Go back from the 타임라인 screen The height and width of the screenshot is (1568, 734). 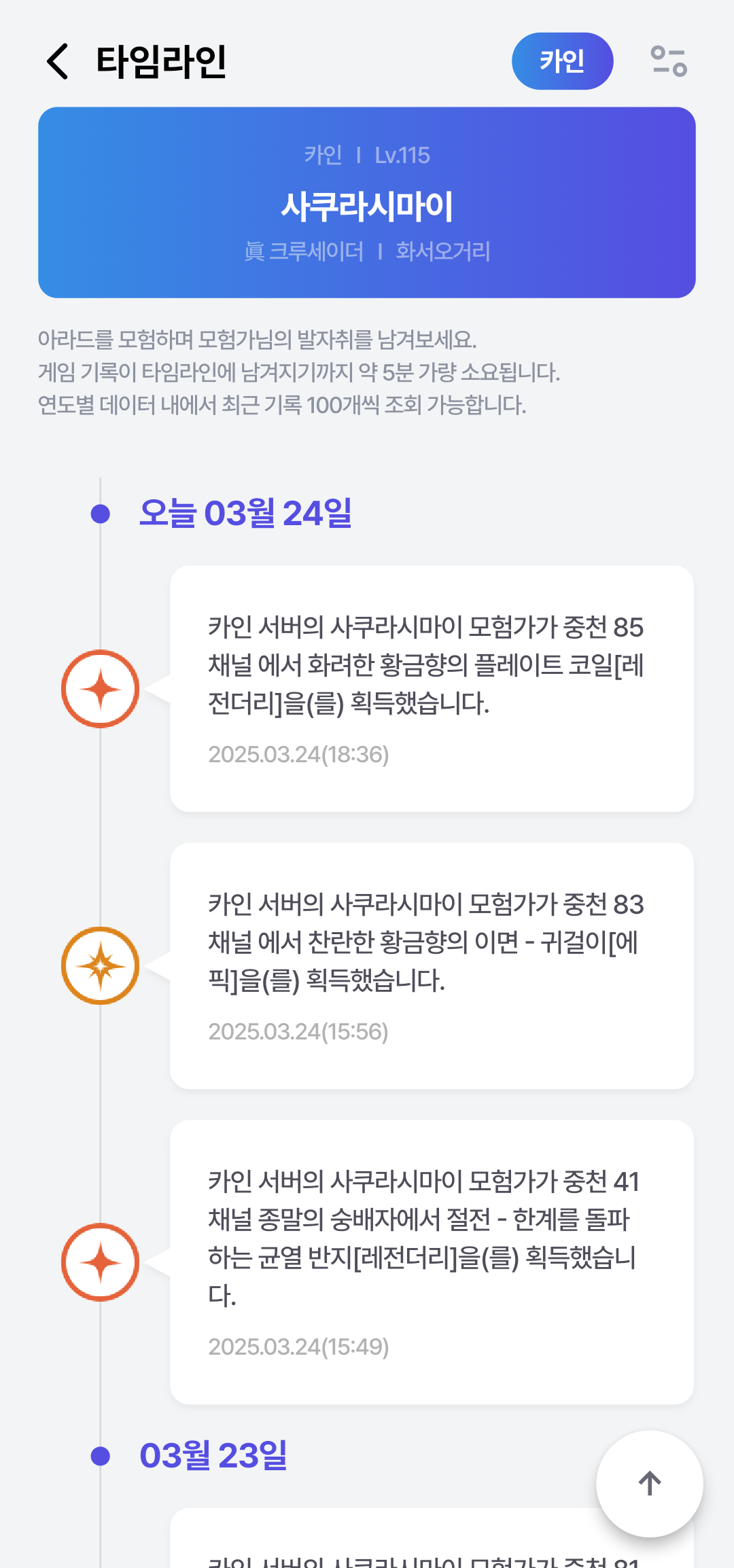[58, 61]
